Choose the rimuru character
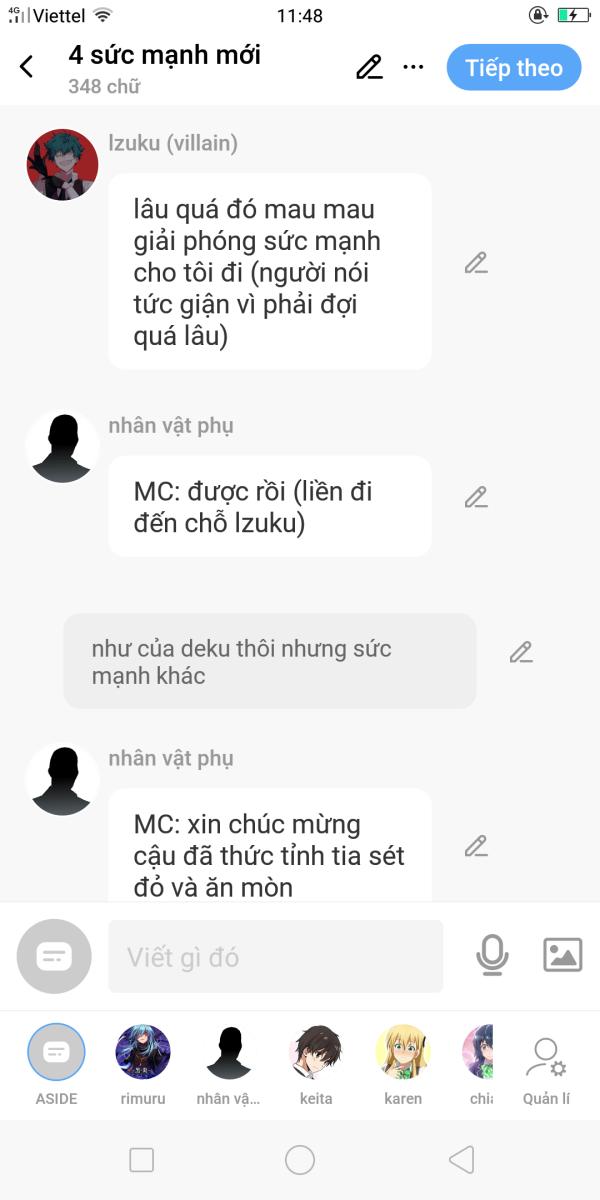The image size is (600, 1200). point(143,1053)
